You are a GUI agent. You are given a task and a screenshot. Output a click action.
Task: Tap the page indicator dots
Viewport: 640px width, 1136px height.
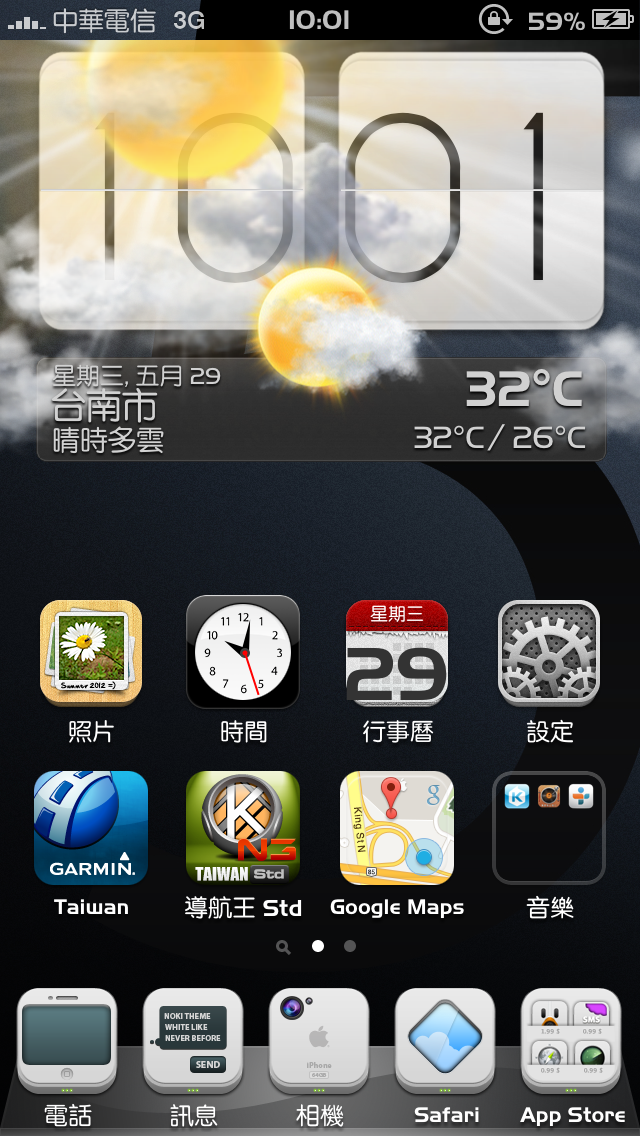click(x=318, y=946)
